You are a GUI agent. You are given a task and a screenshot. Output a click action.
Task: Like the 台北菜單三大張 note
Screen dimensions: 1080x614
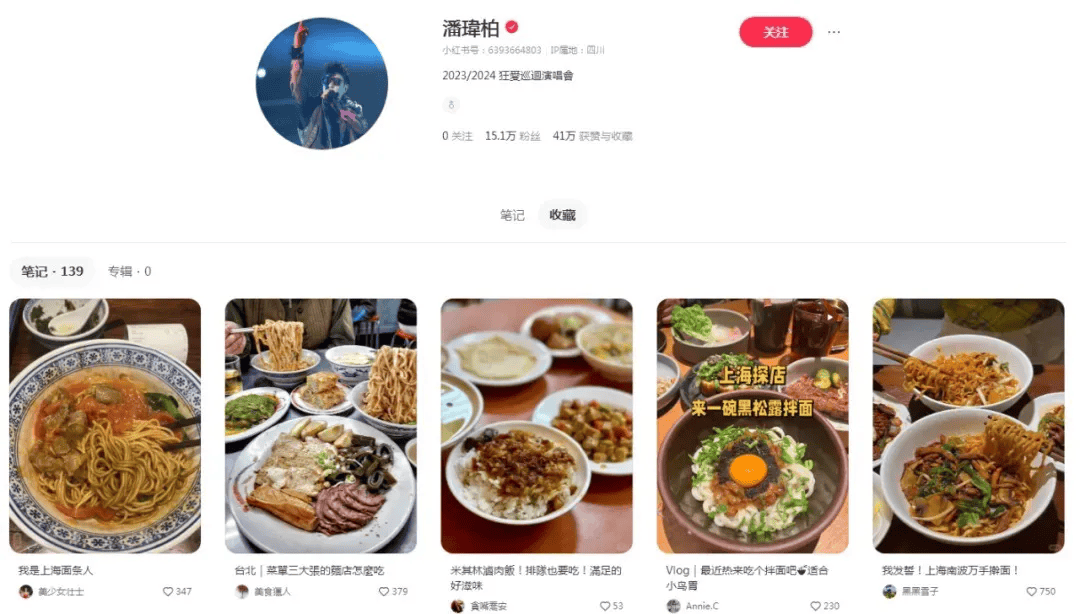coord(384,592)
